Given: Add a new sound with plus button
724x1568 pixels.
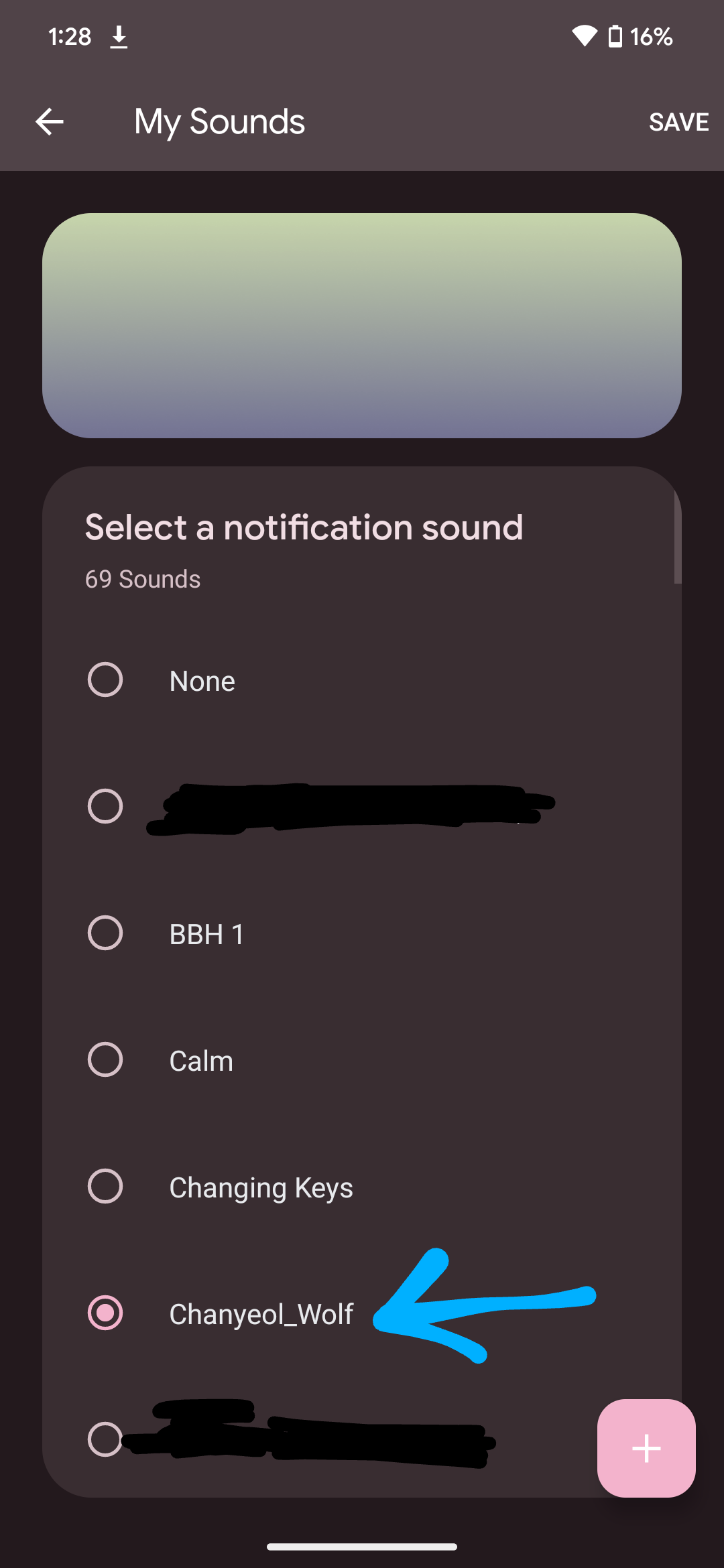Looking at the screenshot, I should point(646,1448).
